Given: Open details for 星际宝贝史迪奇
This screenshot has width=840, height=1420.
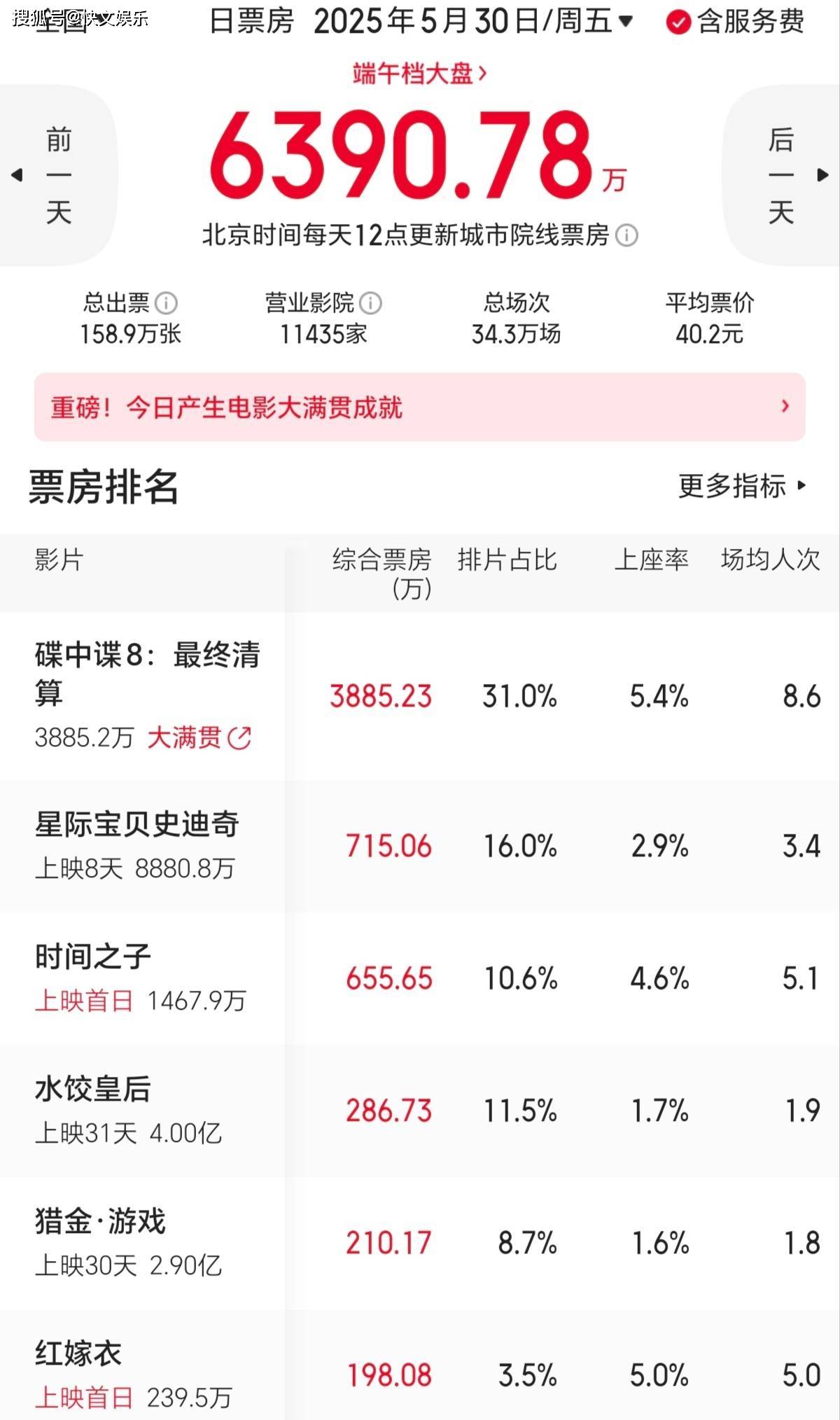Looking at the screenshot, I should pos(137,825).
